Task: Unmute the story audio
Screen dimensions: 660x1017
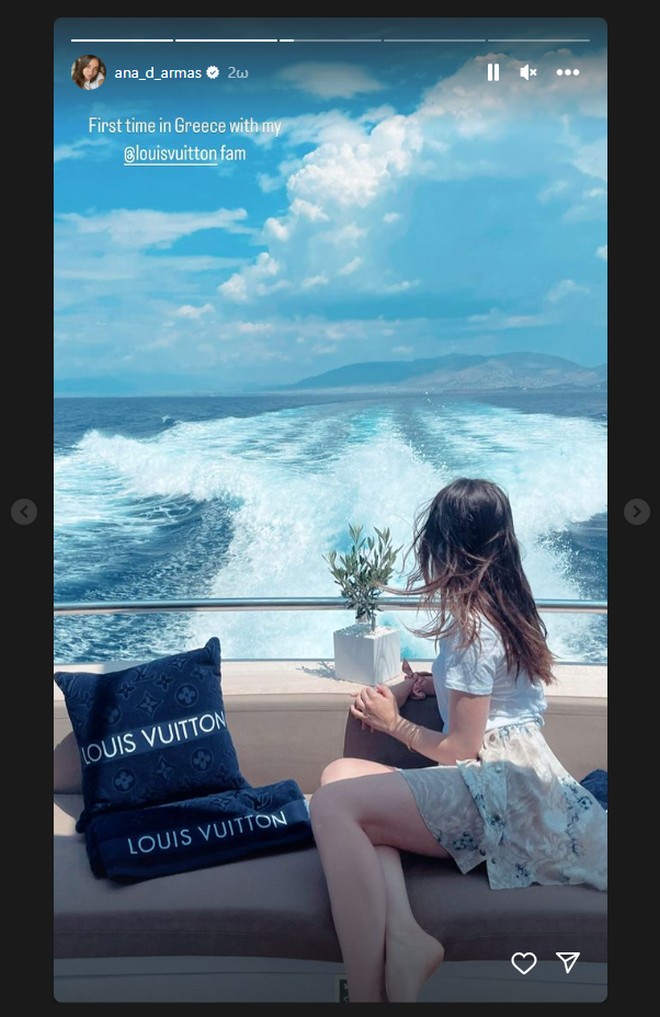Action: pyautogui.click(x=529, y=72)
